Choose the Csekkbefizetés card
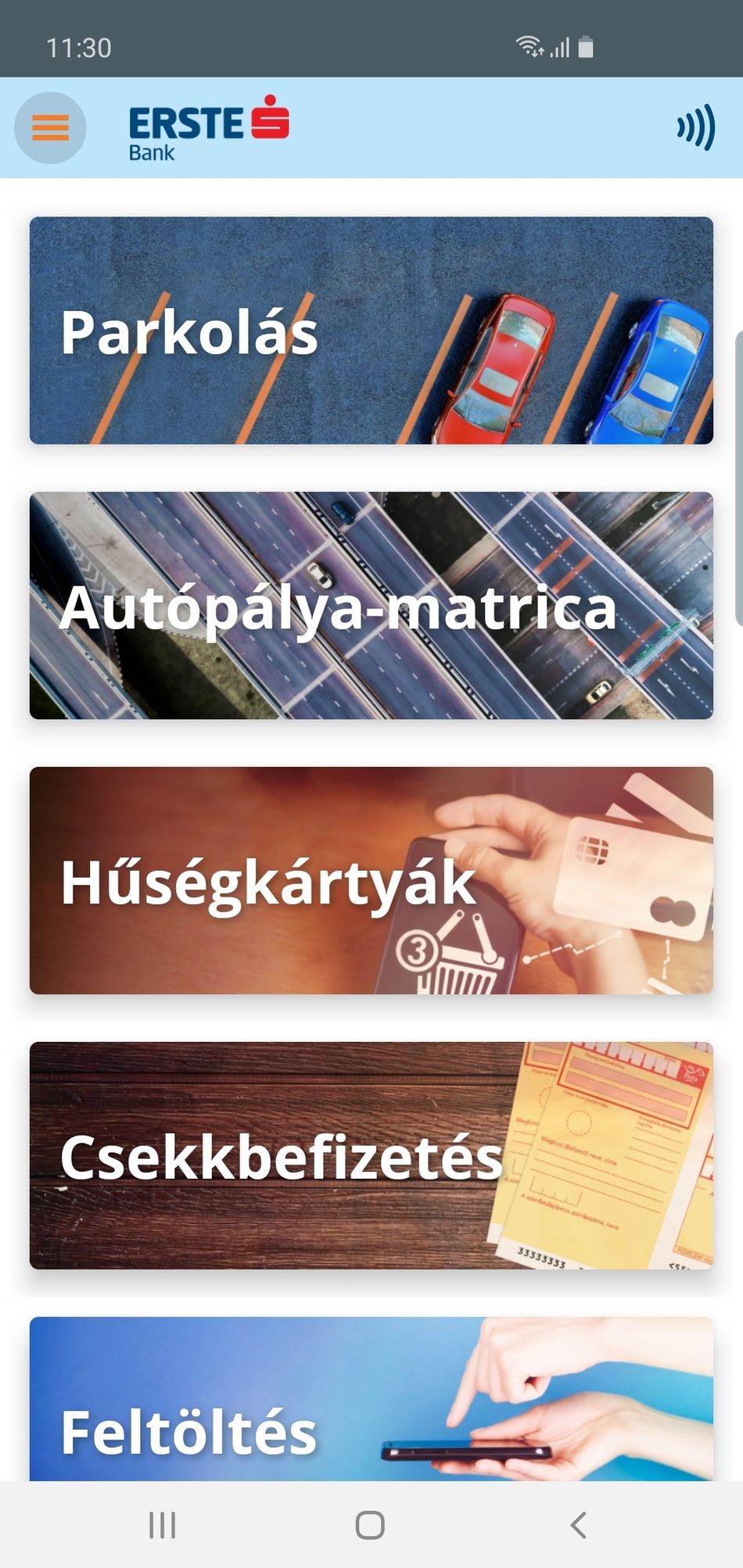Image resolution: width=743 pixels, height=1568 pixels. pos(371,1156)
